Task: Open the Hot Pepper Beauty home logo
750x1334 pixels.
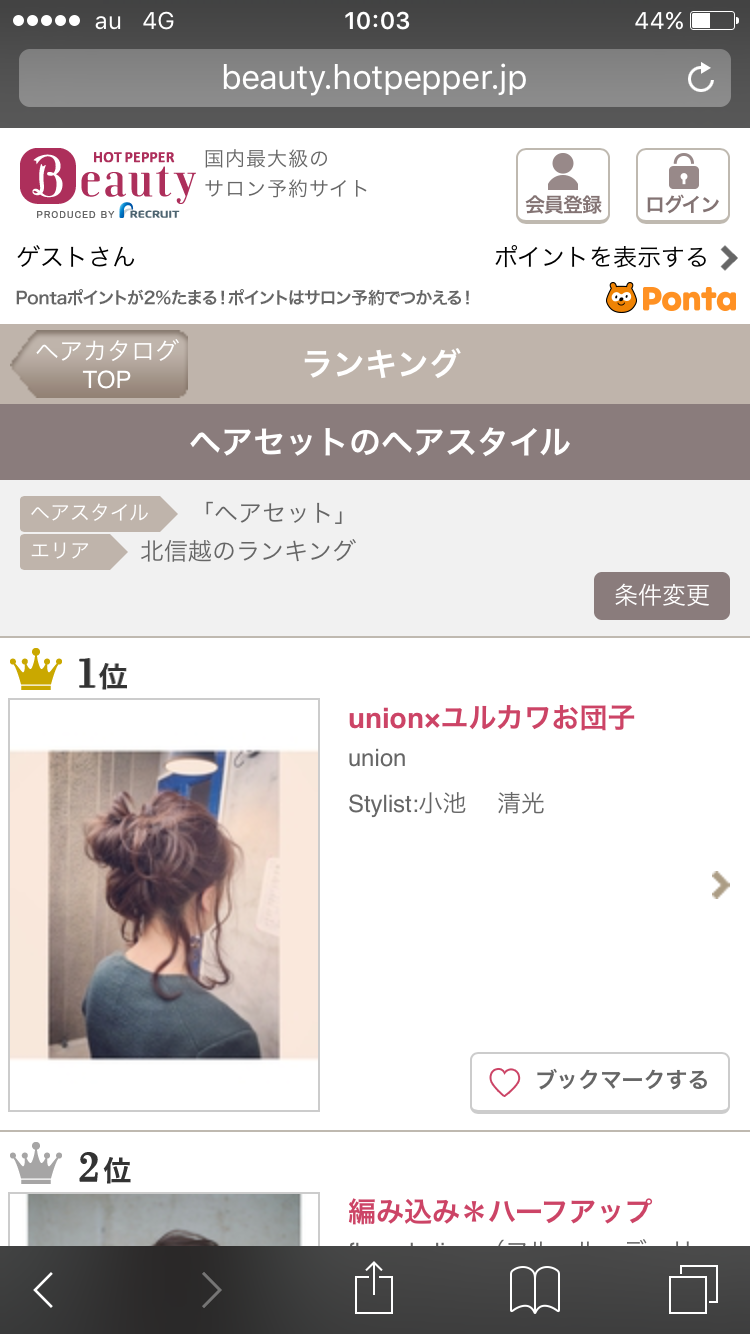Action: [x=108, y=184]
